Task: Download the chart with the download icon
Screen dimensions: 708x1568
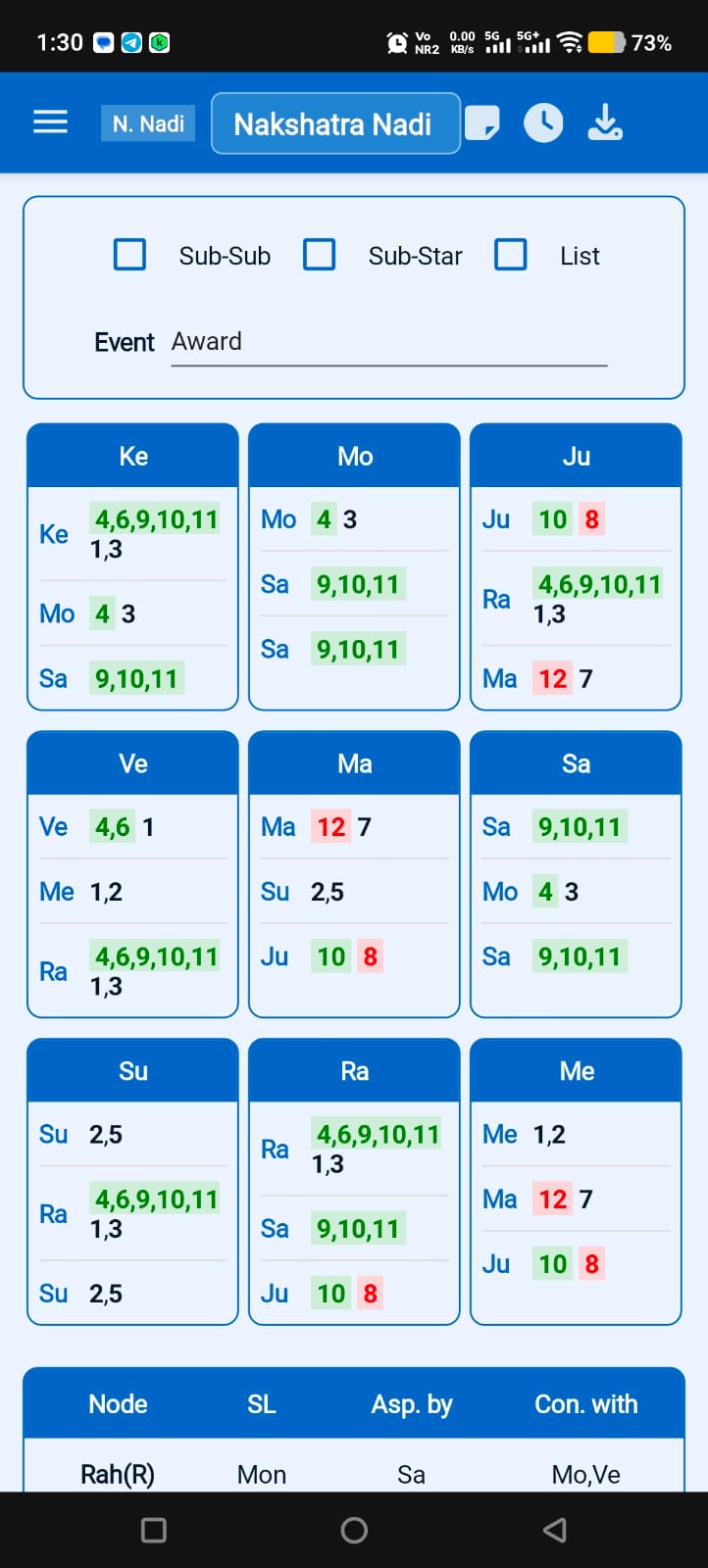Action: pos(605,123)
